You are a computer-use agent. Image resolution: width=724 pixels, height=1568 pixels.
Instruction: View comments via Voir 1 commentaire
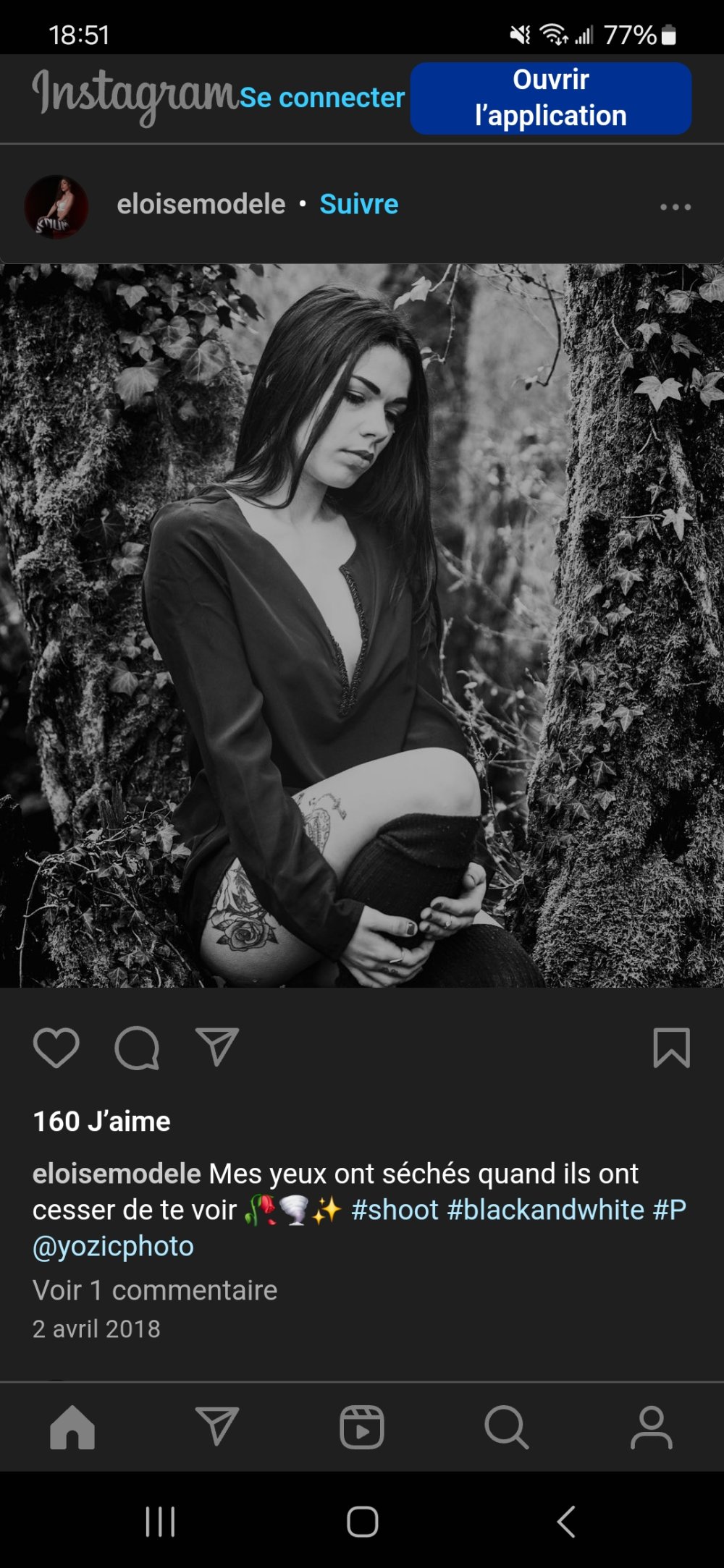coord(155,1290)
